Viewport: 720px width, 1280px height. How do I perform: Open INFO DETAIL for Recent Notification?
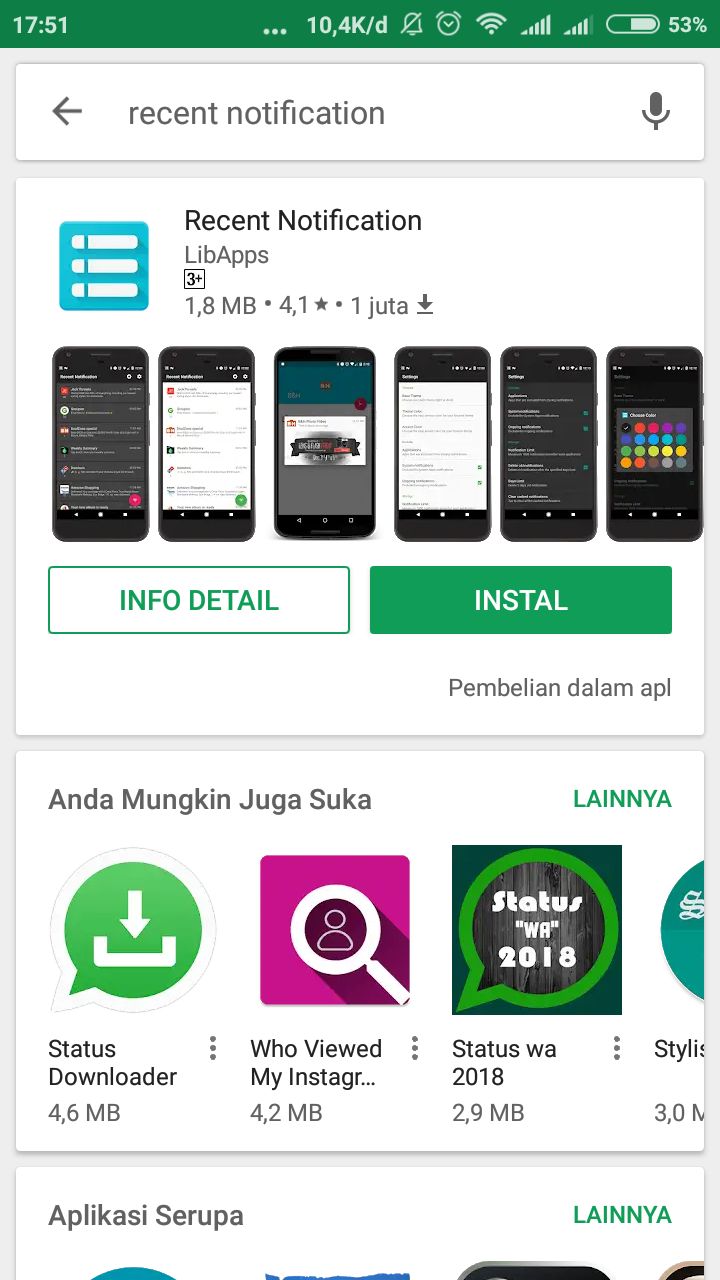(199, 600)
